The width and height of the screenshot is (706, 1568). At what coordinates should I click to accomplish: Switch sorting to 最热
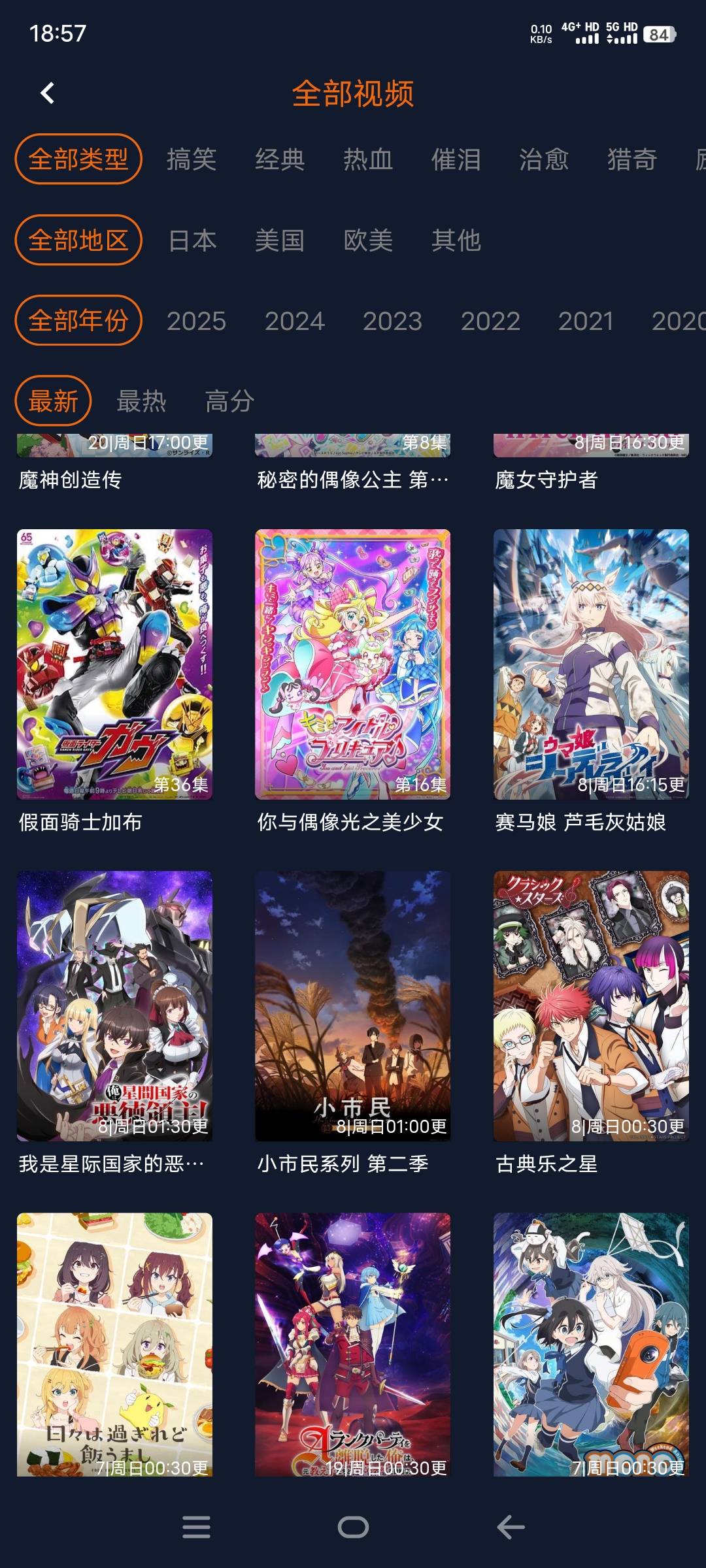(141, 400)
